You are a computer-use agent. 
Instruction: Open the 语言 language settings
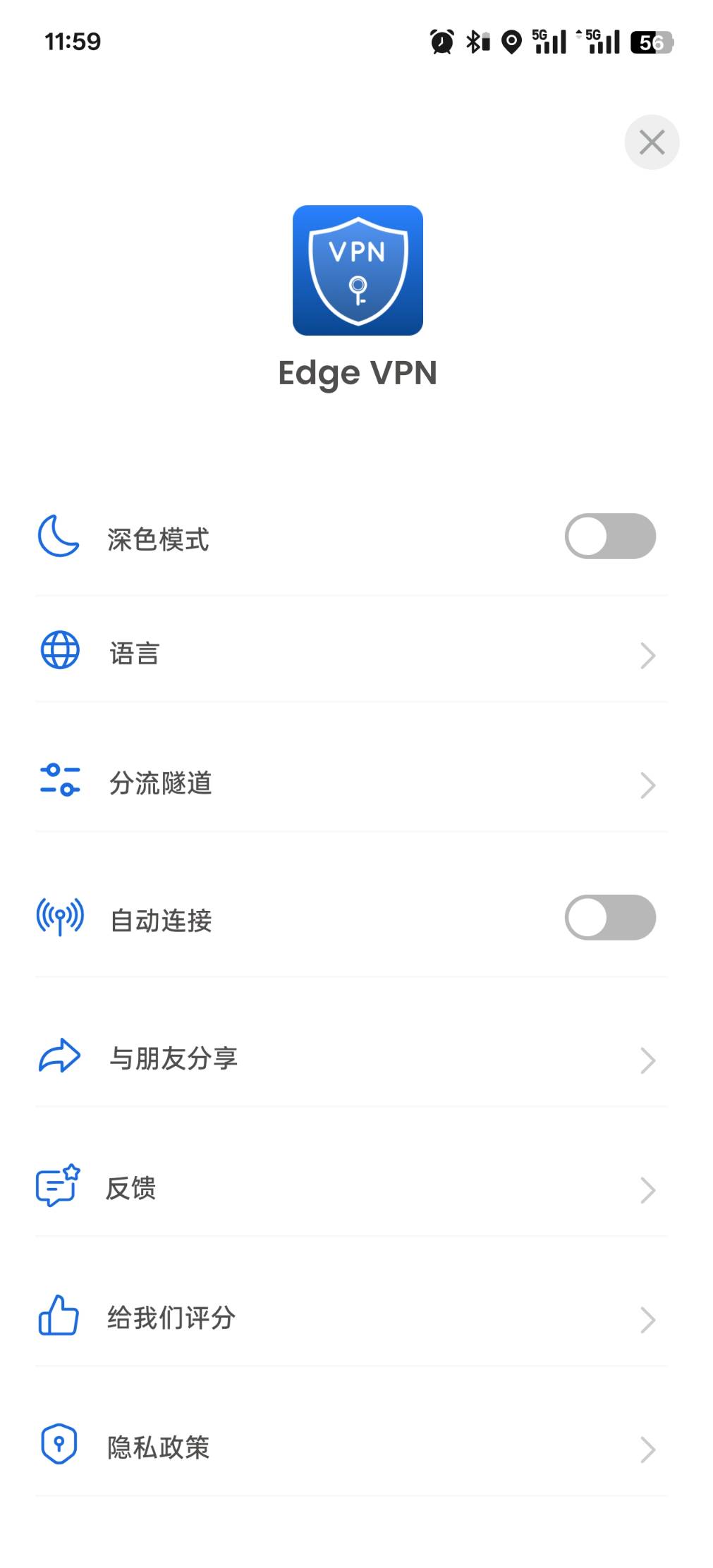pyautogui.click(x=351, y=654)
